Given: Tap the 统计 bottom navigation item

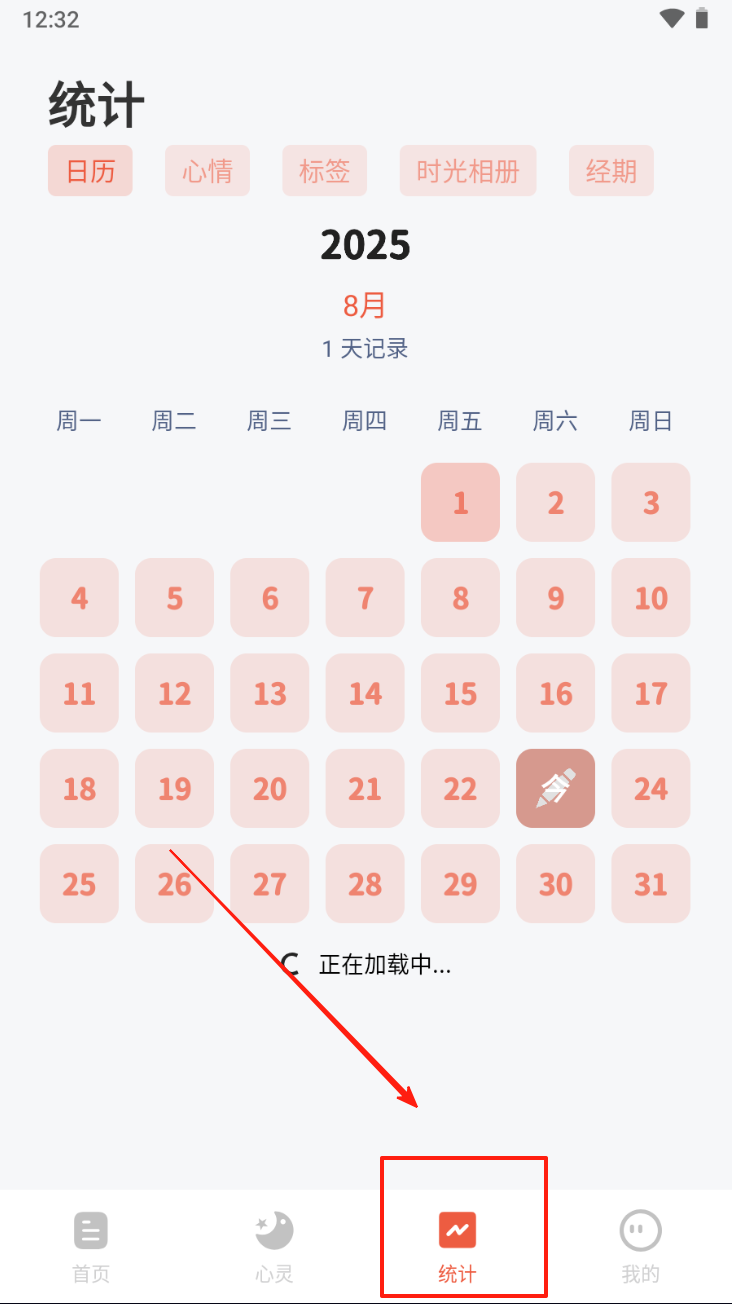Looking at the screenshot, I should coord(457,1245).
